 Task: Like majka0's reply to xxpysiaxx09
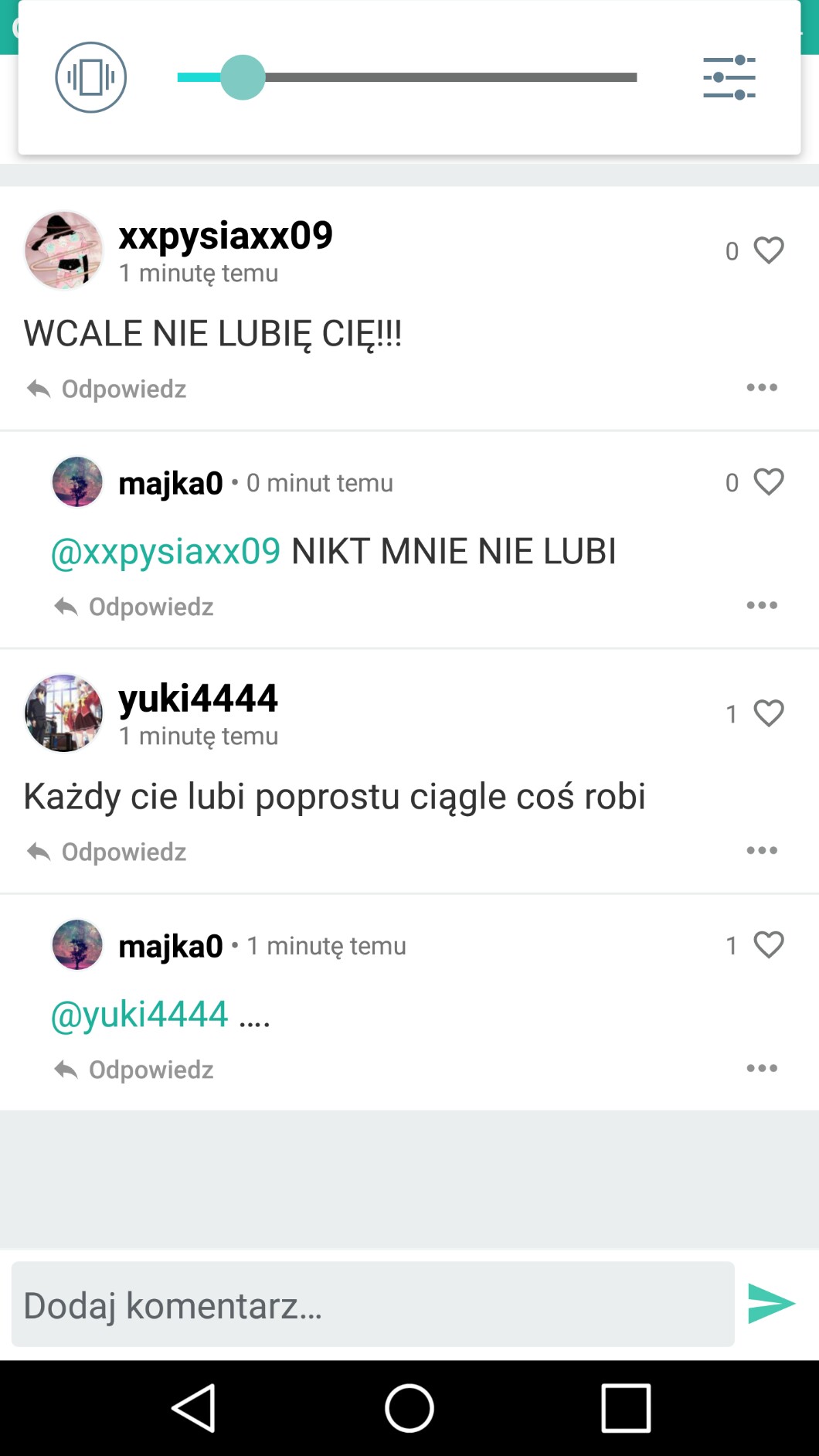pos(769,482)
